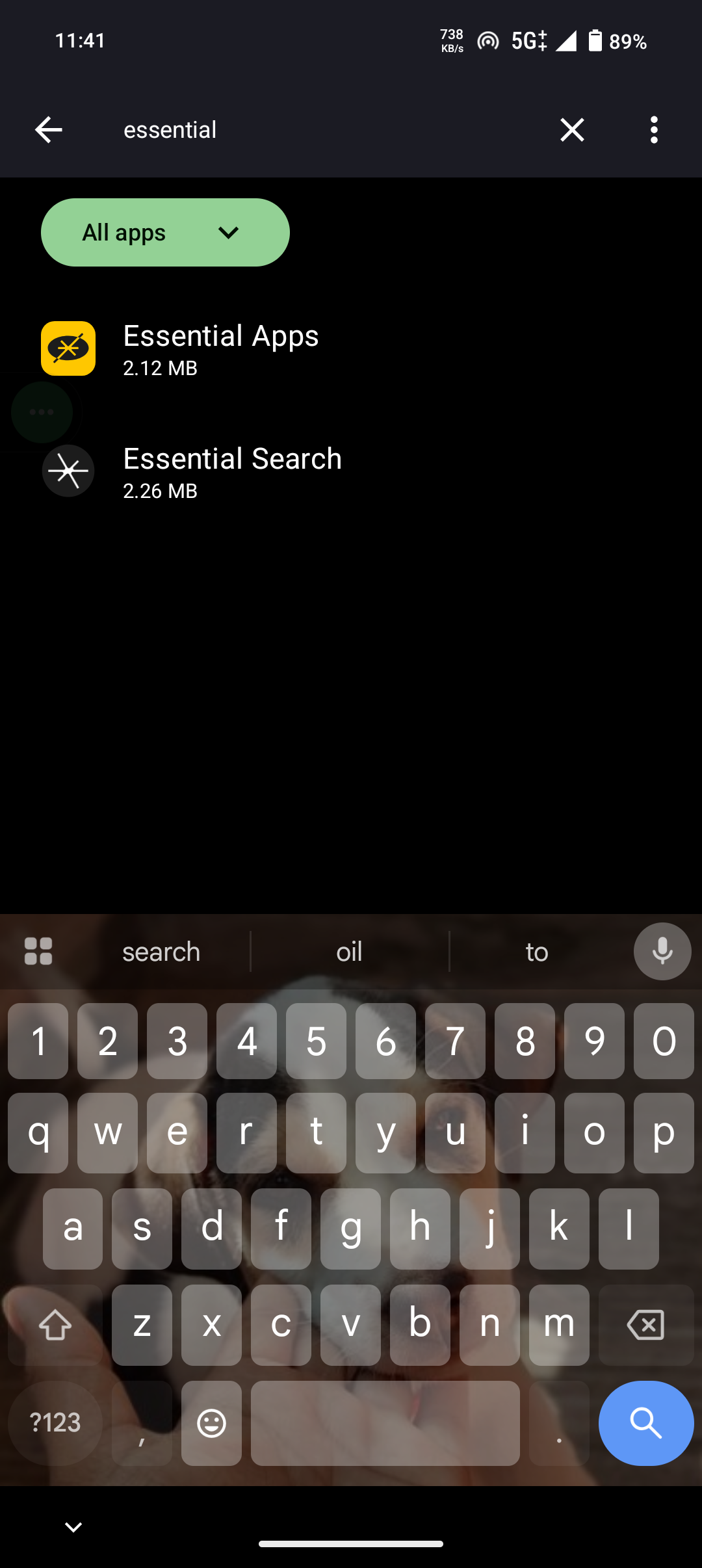Screen dimensions: 702x1568
Task: Choose the 'search' keyboard suggestion
Action: [161, 952]
